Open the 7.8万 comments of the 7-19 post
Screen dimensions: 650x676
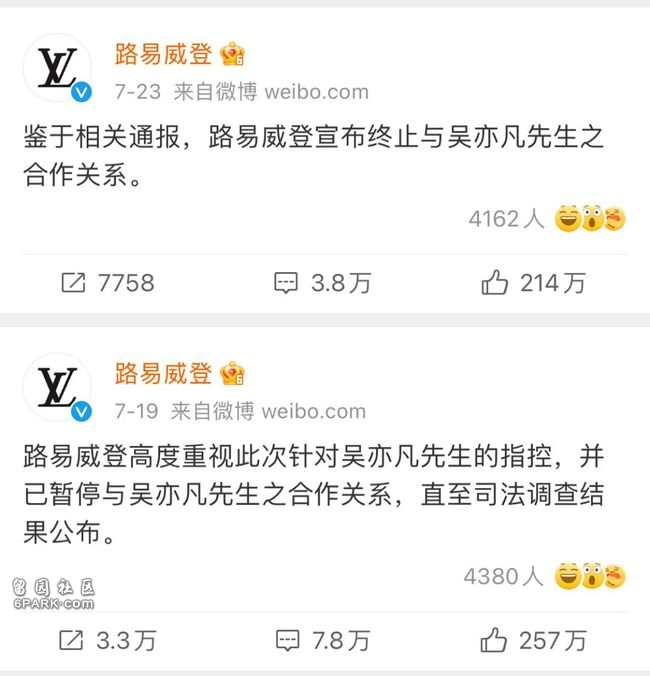coord(323,640)
